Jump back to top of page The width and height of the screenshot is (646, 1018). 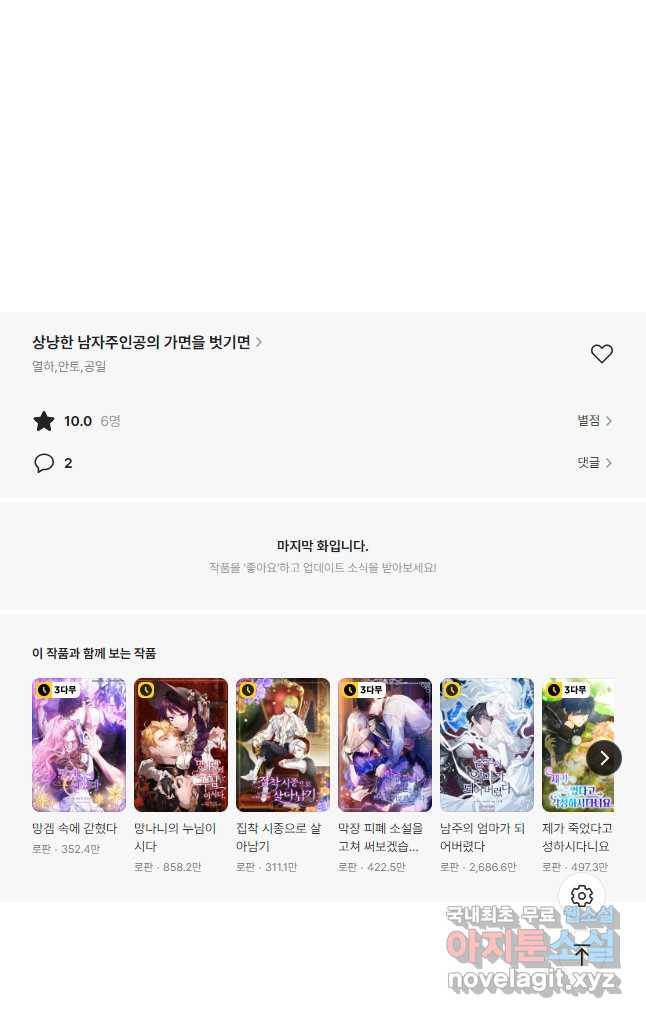[x=582, y=954]
